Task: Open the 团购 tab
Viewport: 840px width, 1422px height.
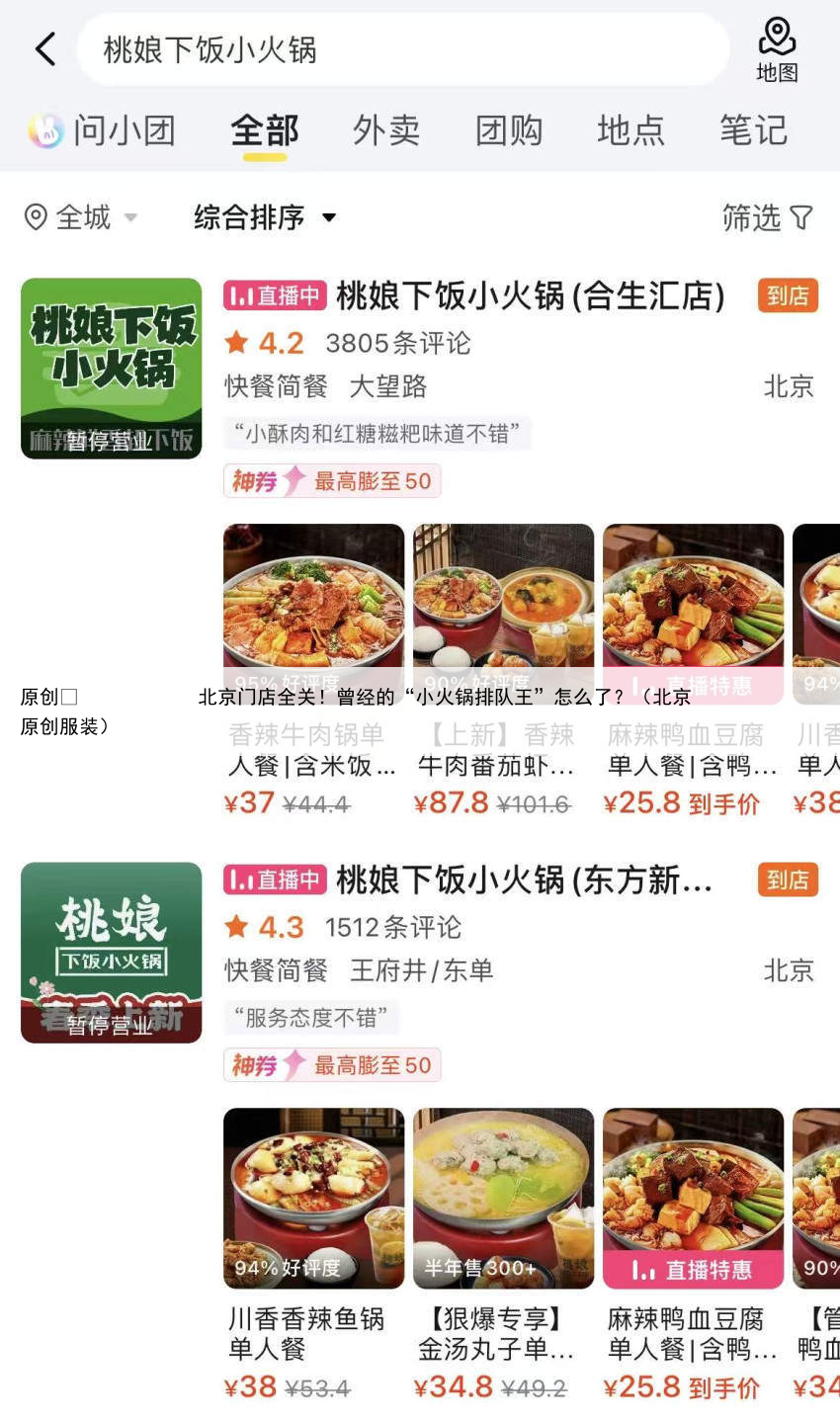Action: [509, 130]
